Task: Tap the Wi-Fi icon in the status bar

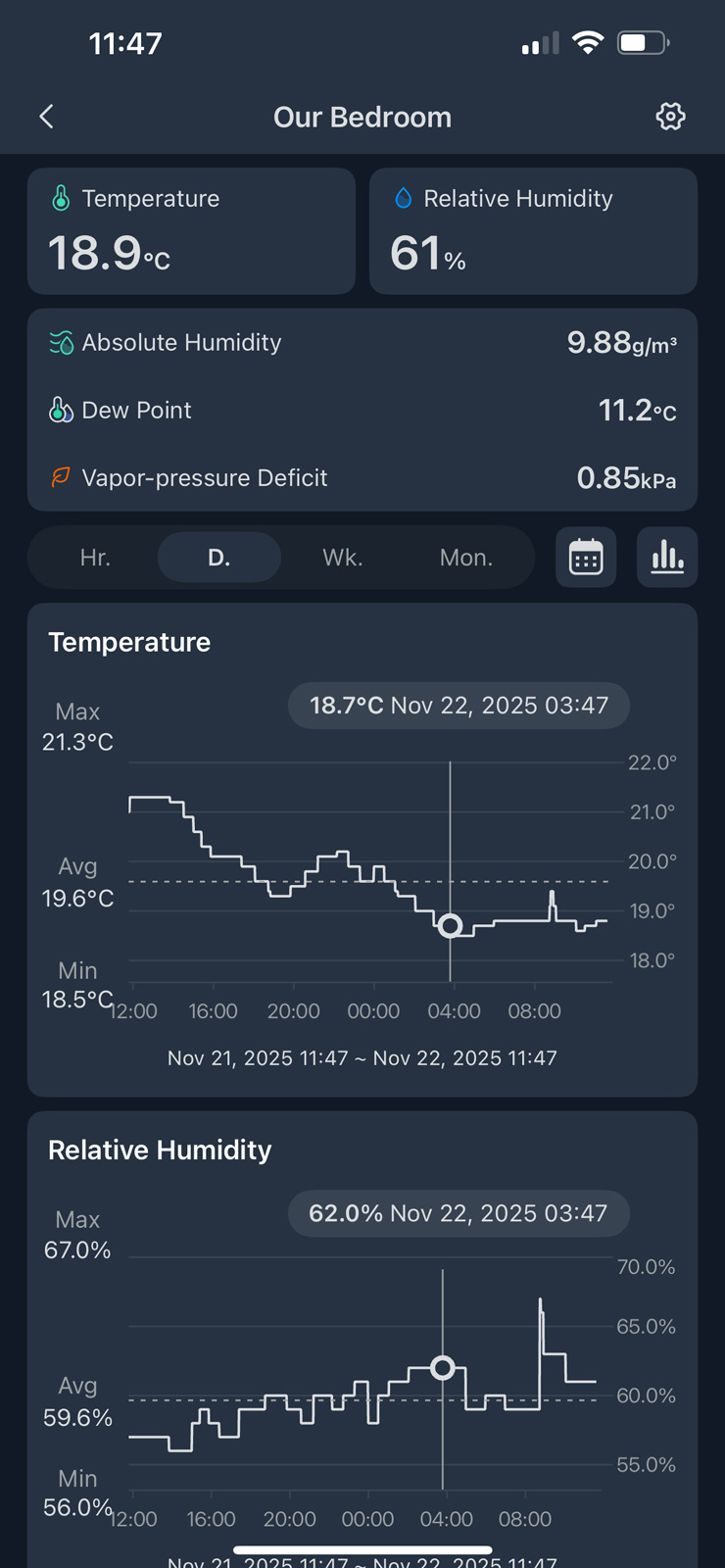Action: click(587, 42)
